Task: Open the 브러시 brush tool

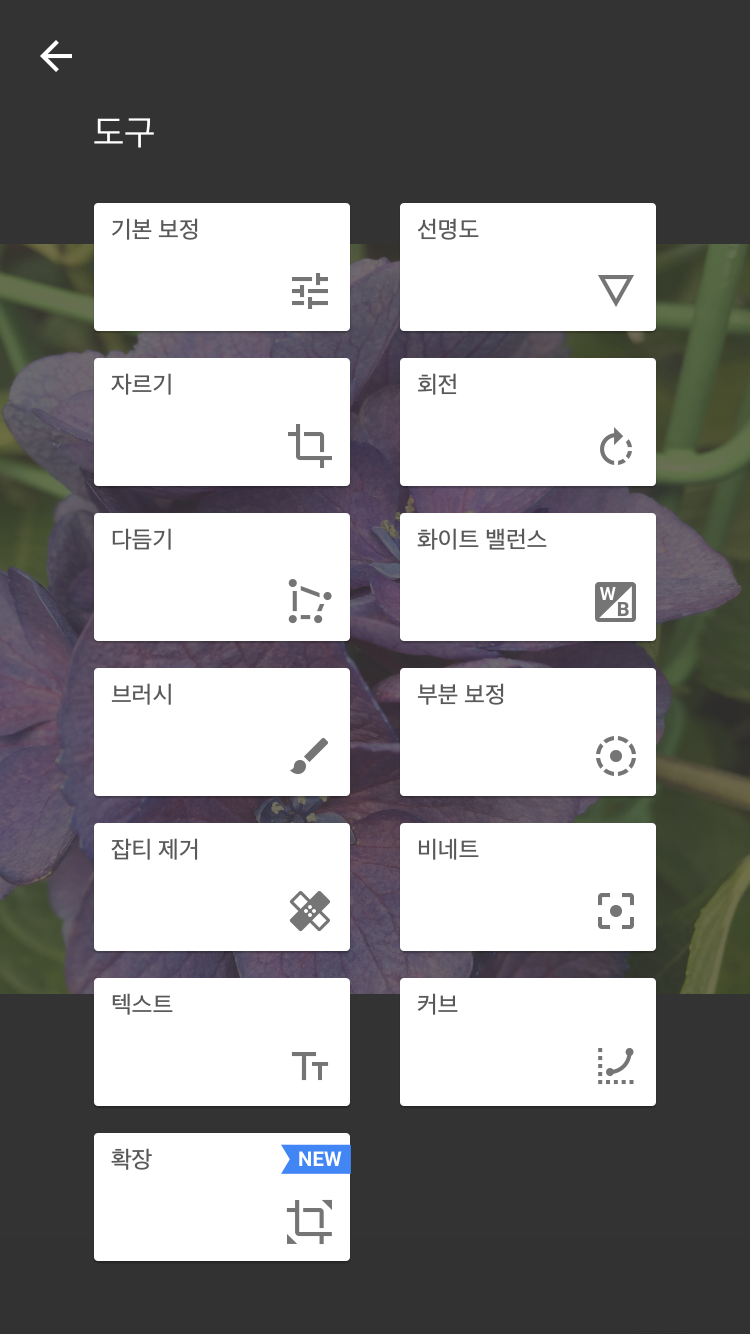Action: (222, 732)
